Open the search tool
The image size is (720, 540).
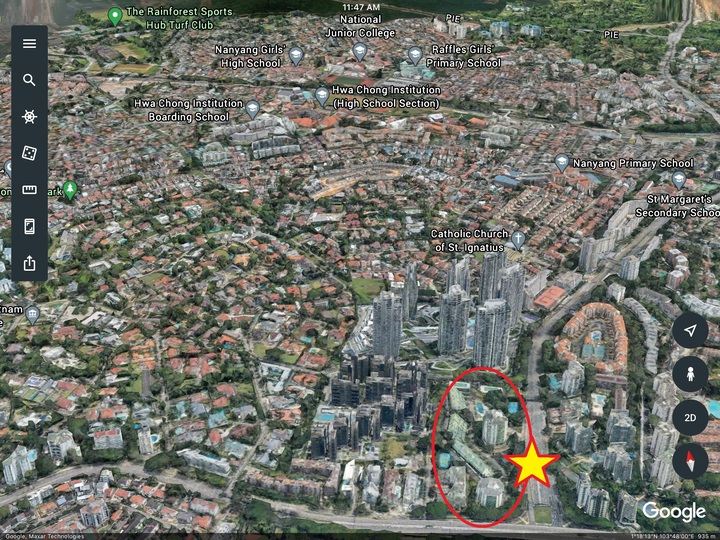click(x=29, y=80)
